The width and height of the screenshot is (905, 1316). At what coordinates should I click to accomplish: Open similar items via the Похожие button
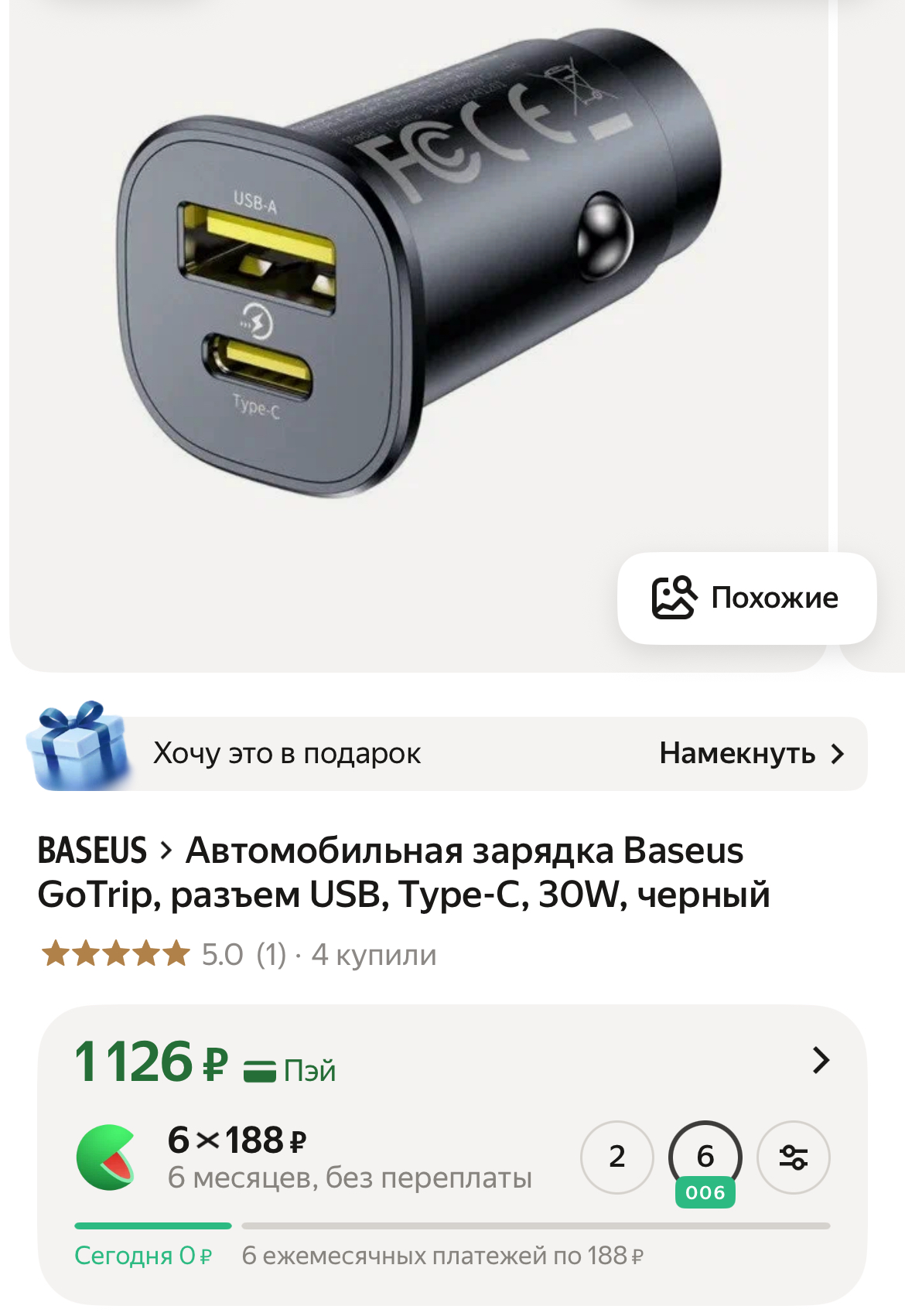coord(746,598)
